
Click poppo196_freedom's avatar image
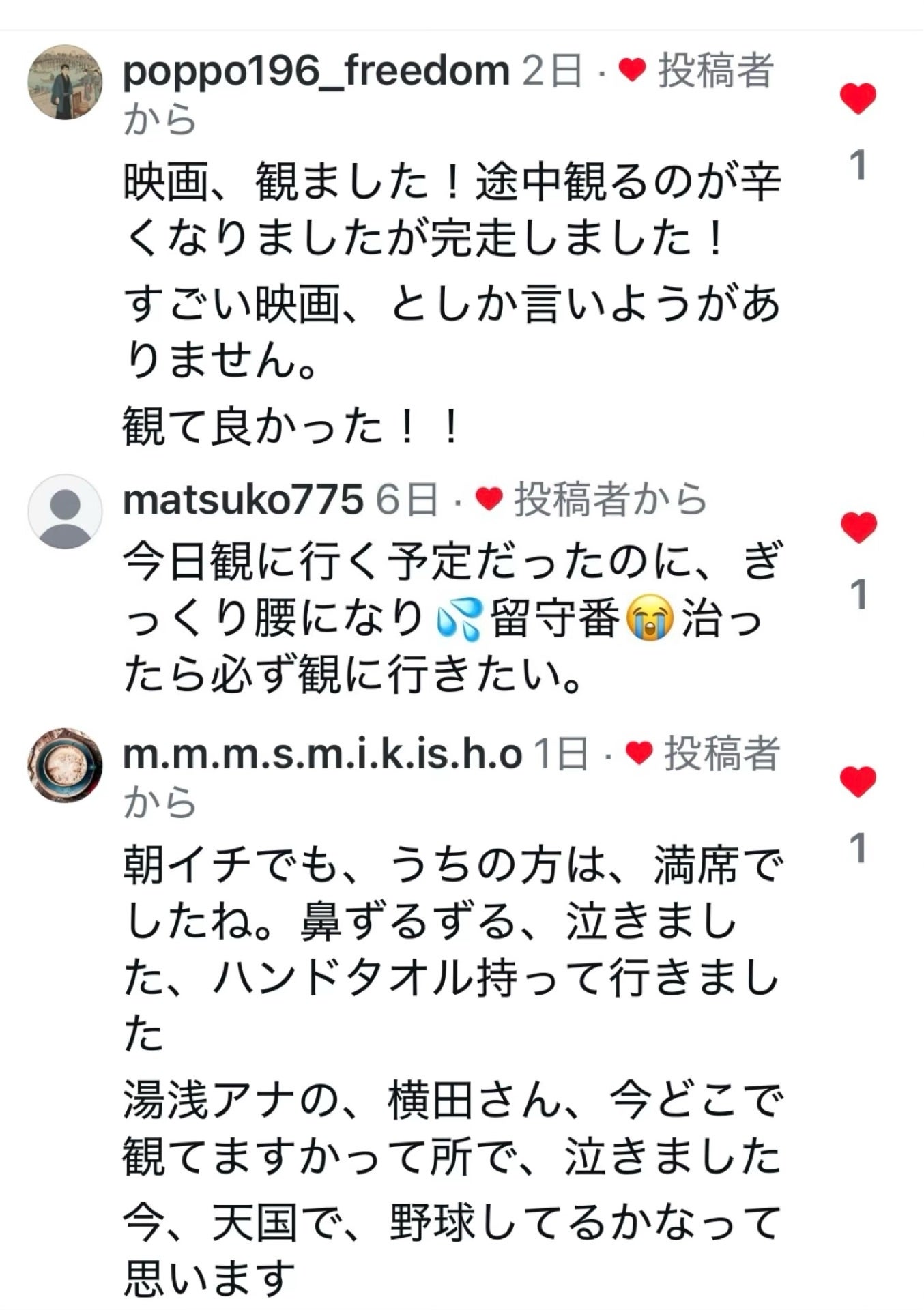66,82
